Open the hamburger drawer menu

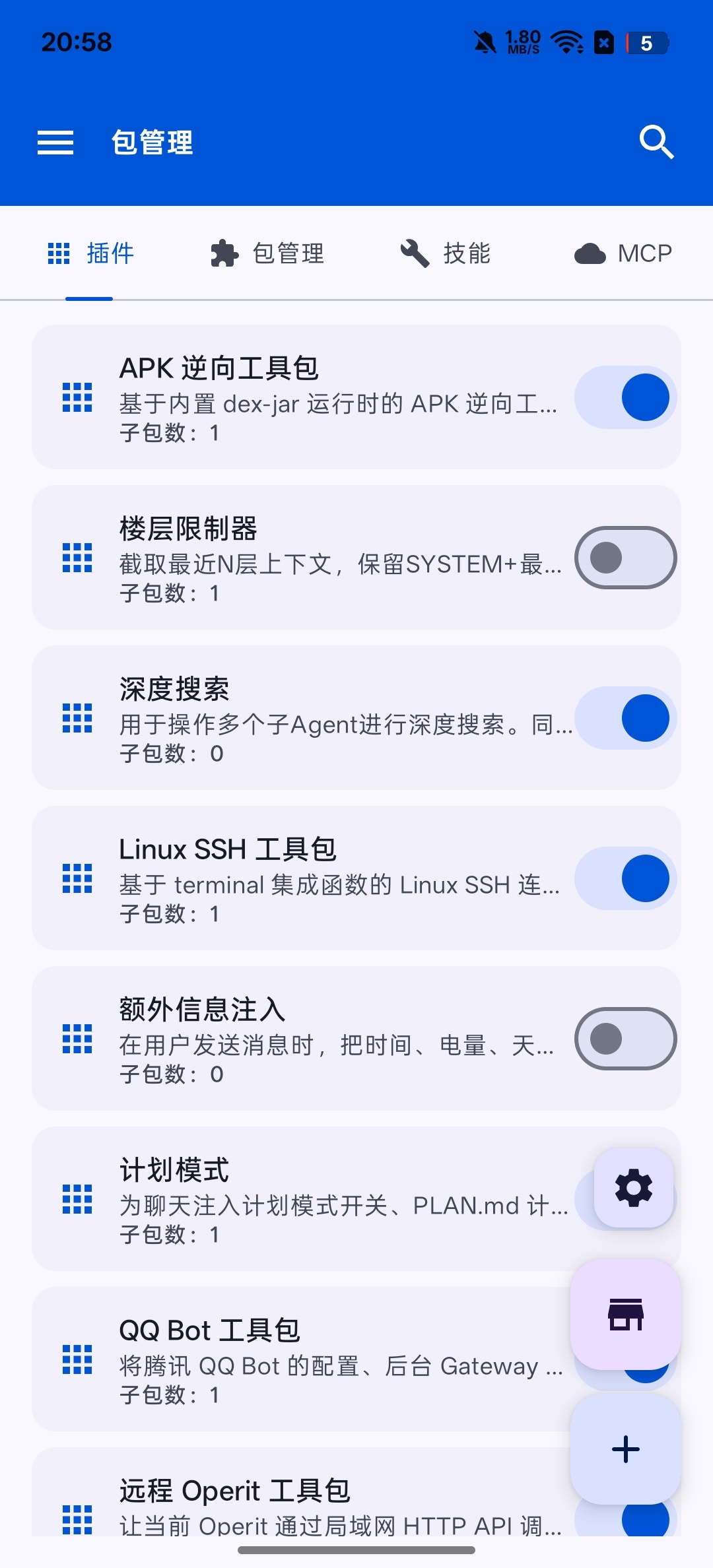coord(55,143)
